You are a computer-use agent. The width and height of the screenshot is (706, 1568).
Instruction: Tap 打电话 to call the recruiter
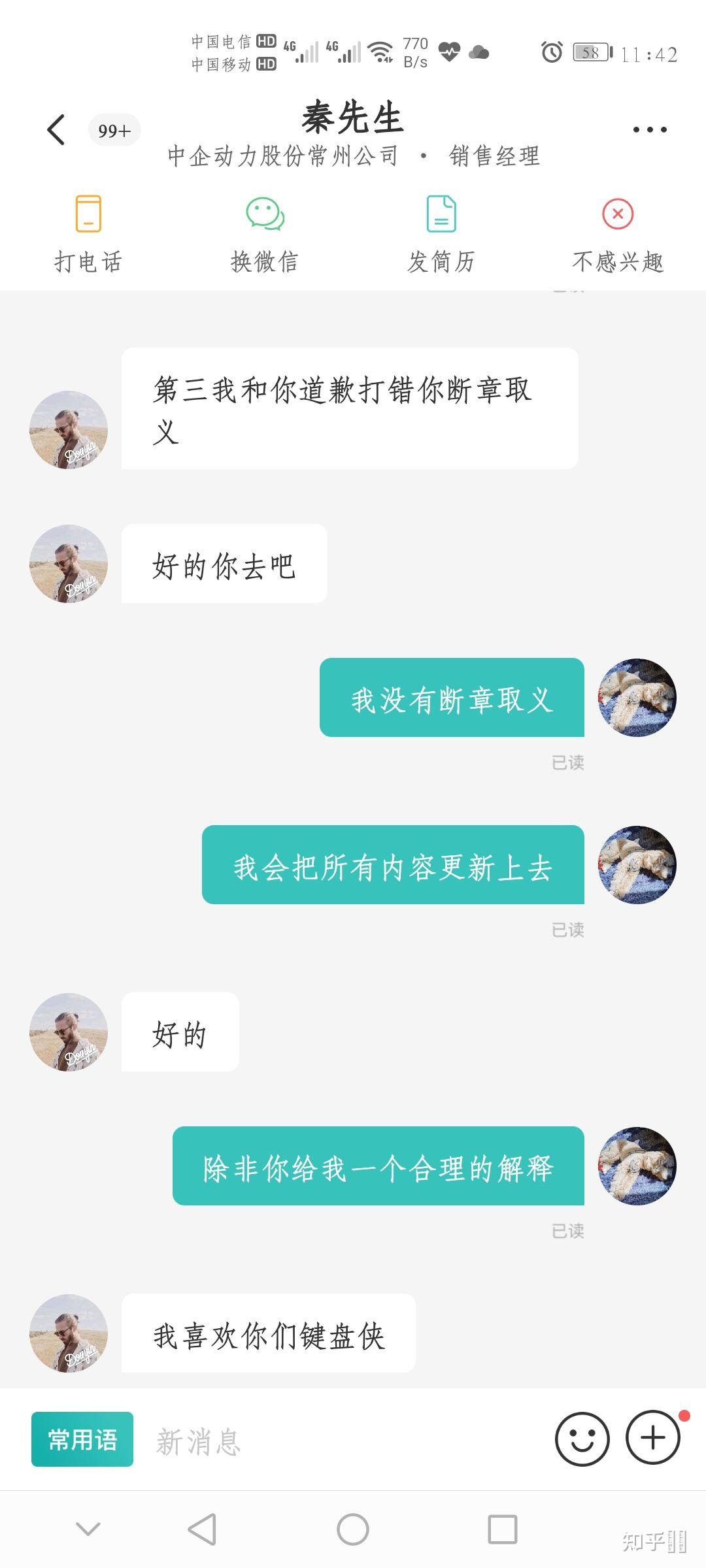coord(88,234)
